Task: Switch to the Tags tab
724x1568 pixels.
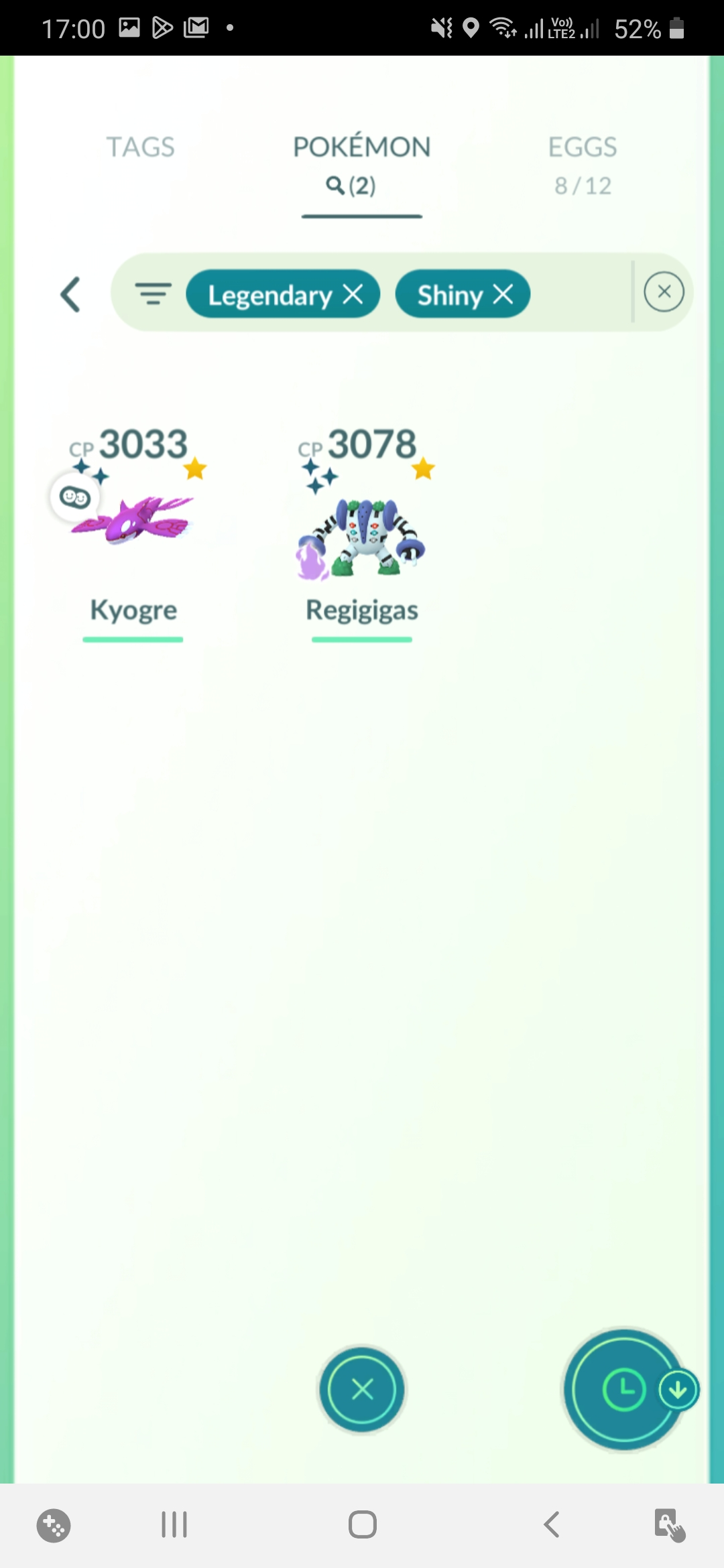Action: (140, 147)
